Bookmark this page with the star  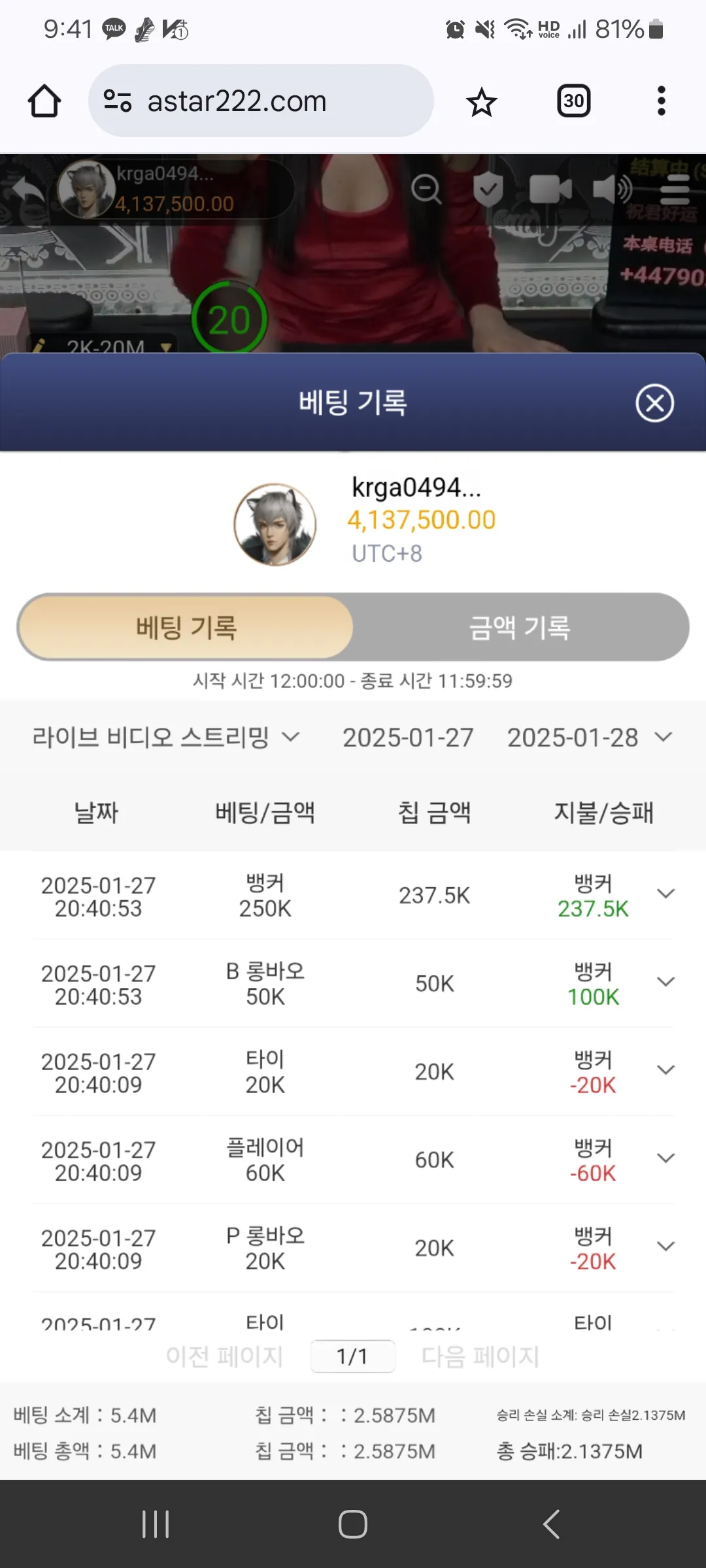[482, 102]
